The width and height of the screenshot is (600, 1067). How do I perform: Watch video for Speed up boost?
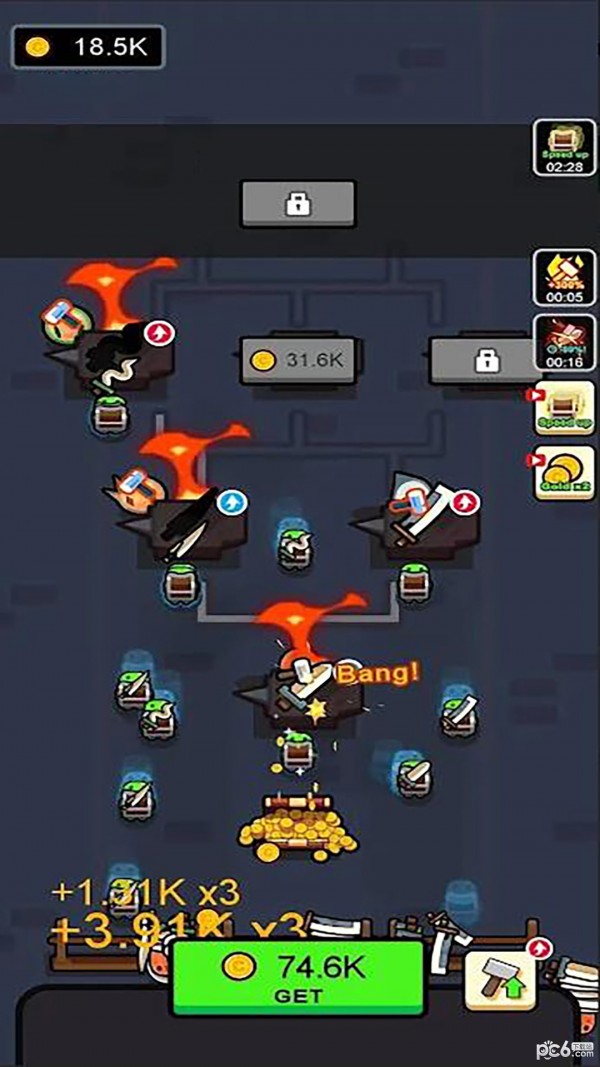click(x=563, y=410)
